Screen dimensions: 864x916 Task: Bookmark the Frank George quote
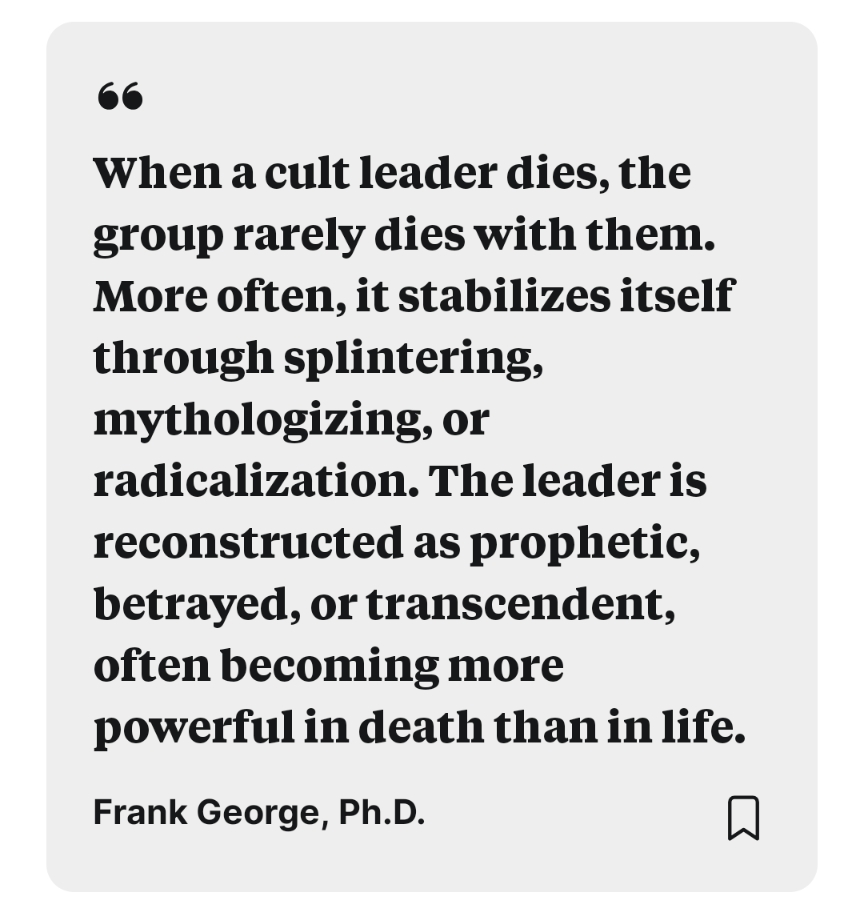743,817
